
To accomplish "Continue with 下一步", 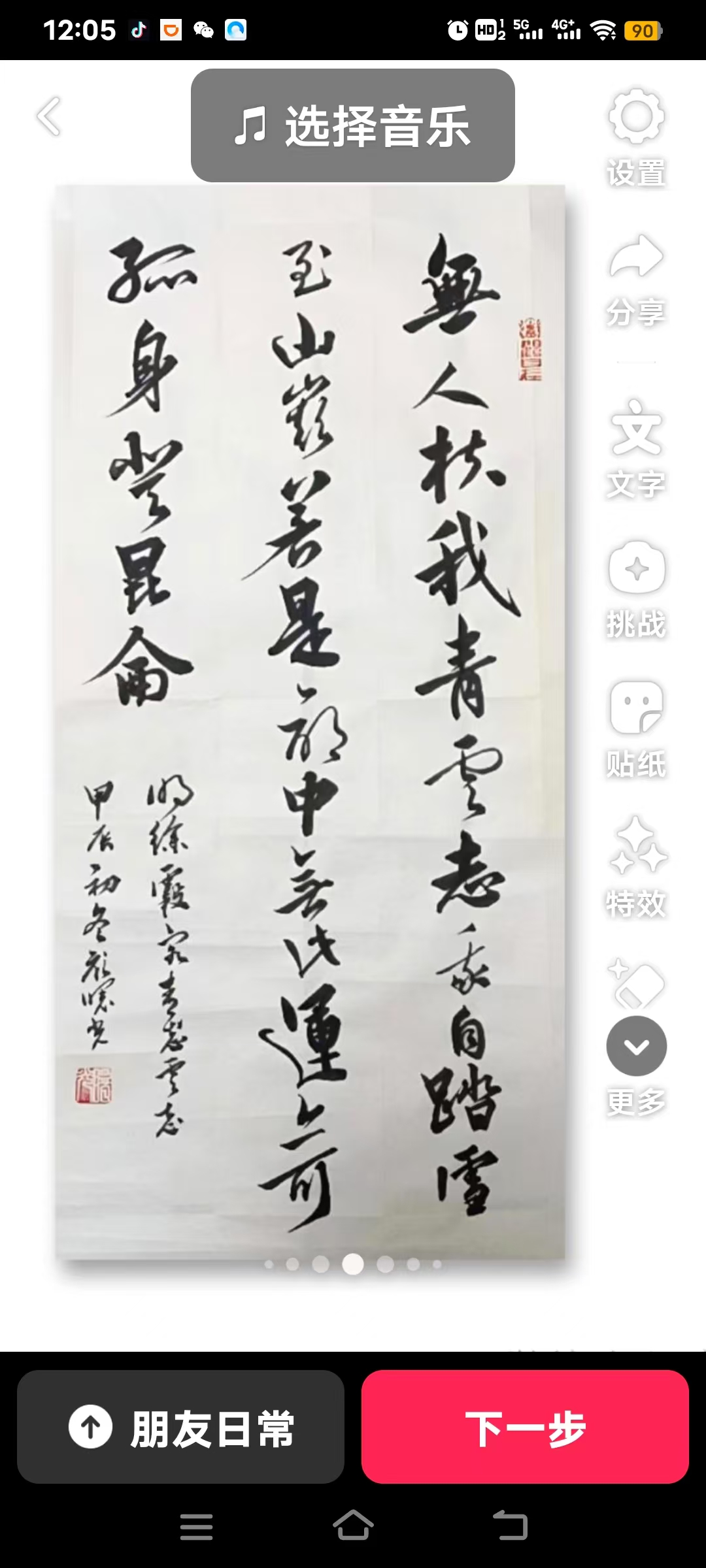I will coord(525,1427).
